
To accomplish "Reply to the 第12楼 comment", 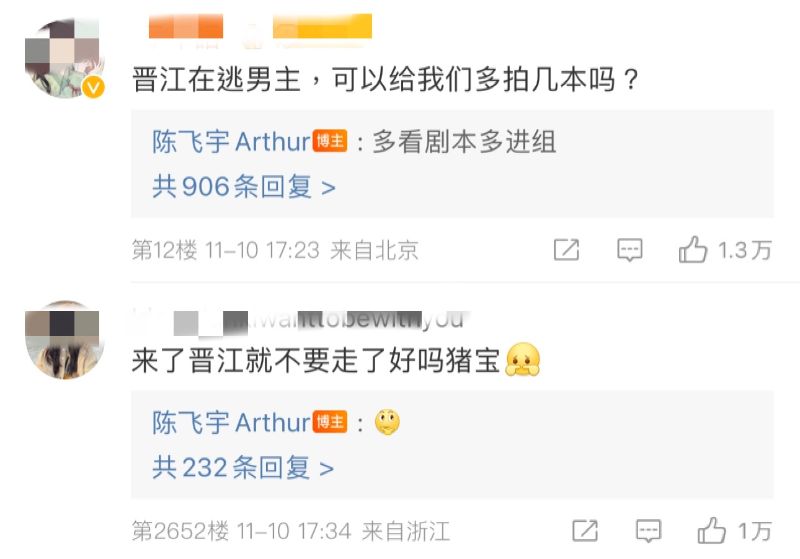I will [629, 250].
